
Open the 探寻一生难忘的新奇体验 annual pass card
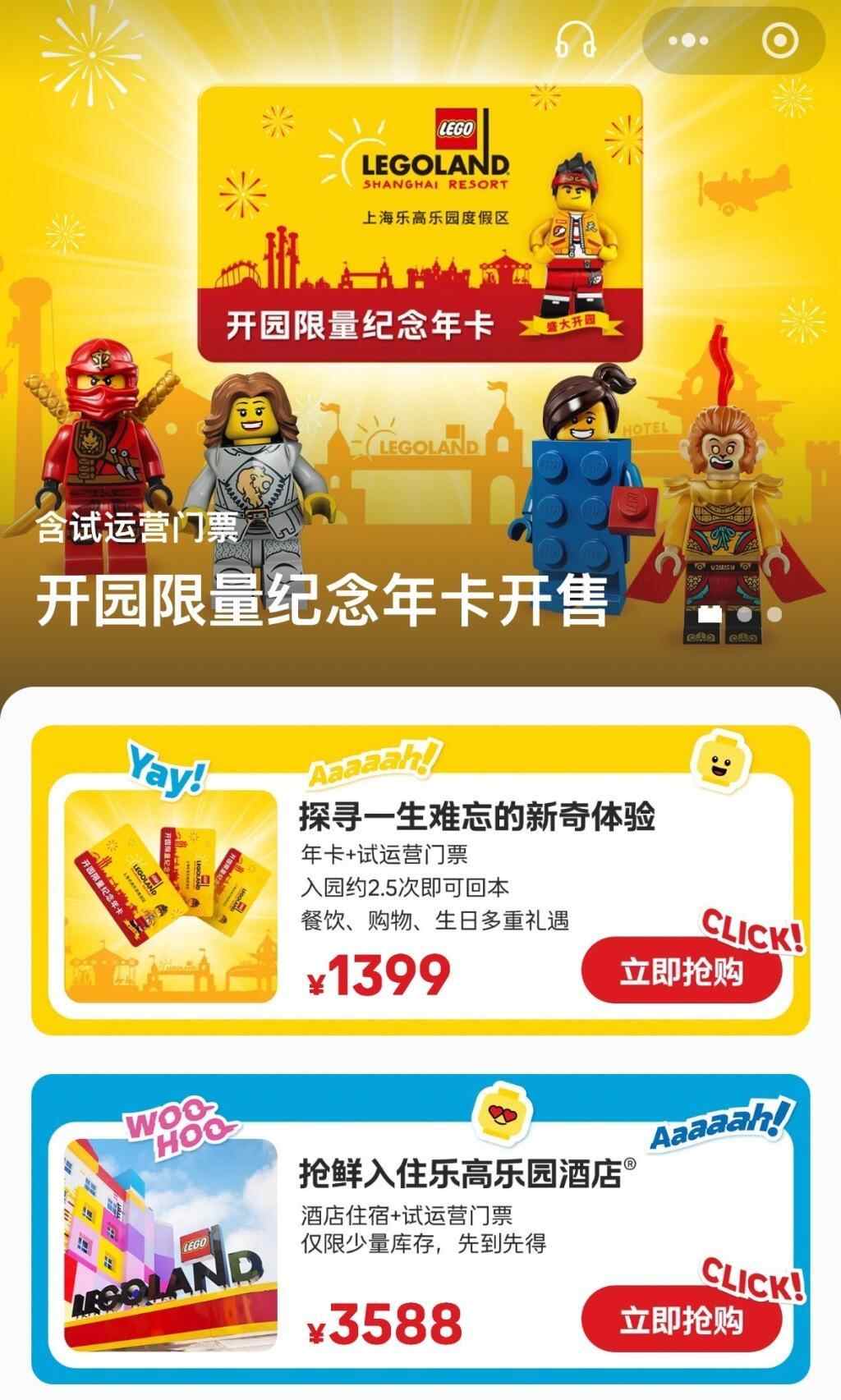(476, 818)
